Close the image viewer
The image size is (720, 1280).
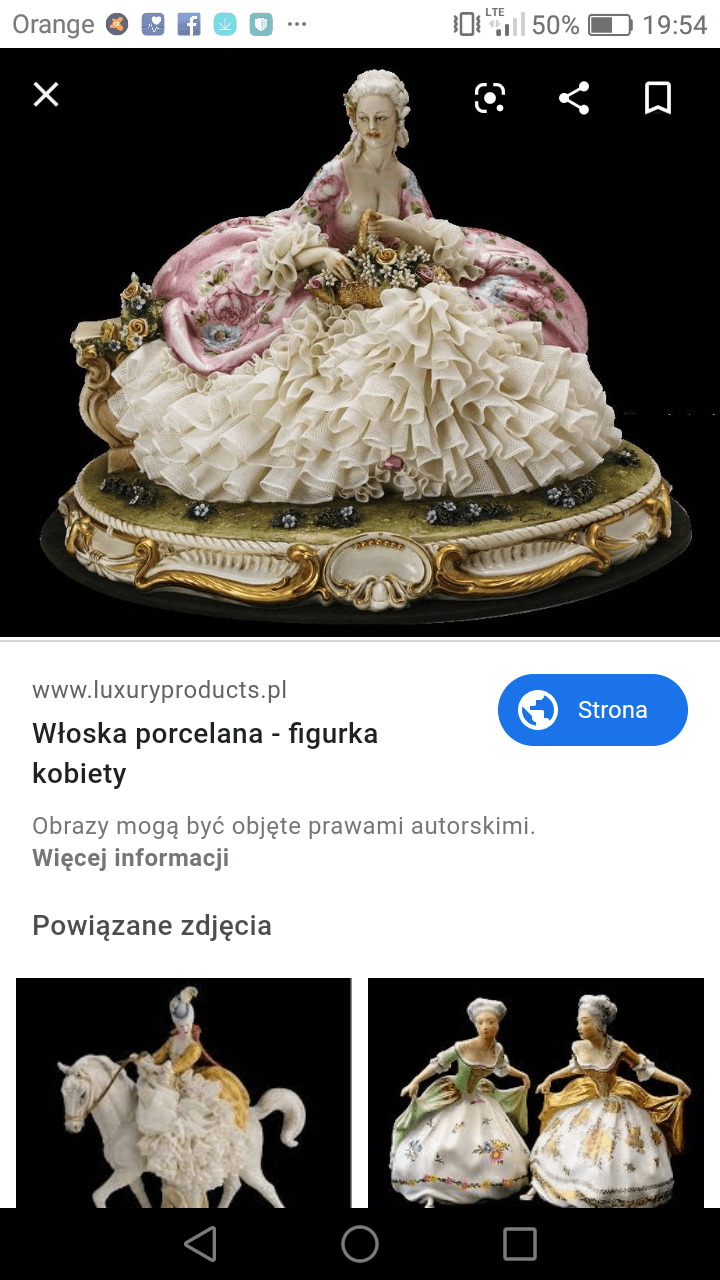pos(46,95)
